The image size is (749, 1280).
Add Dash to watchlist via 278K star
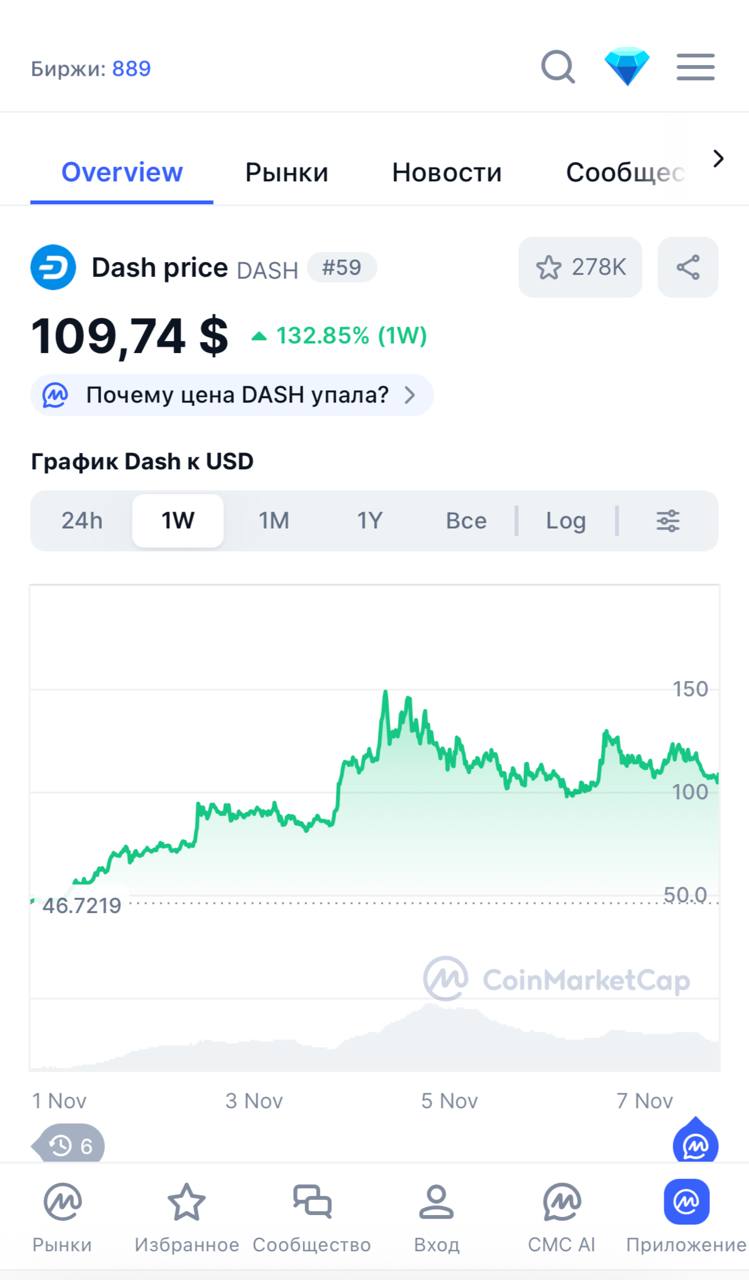click(x=580, y=267)
